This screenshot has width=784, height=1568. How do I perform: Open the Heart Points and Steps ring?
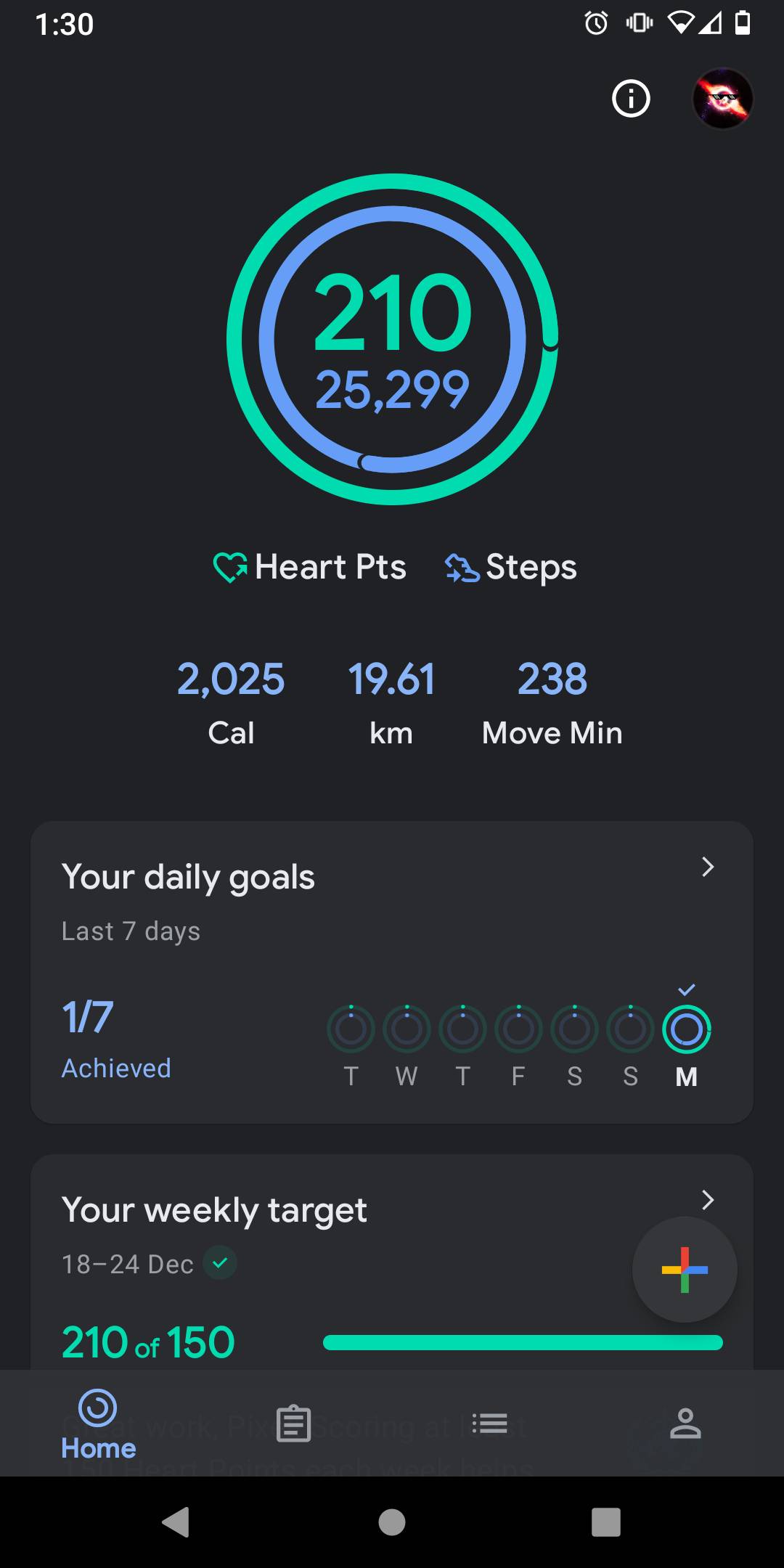coord(392,339)
